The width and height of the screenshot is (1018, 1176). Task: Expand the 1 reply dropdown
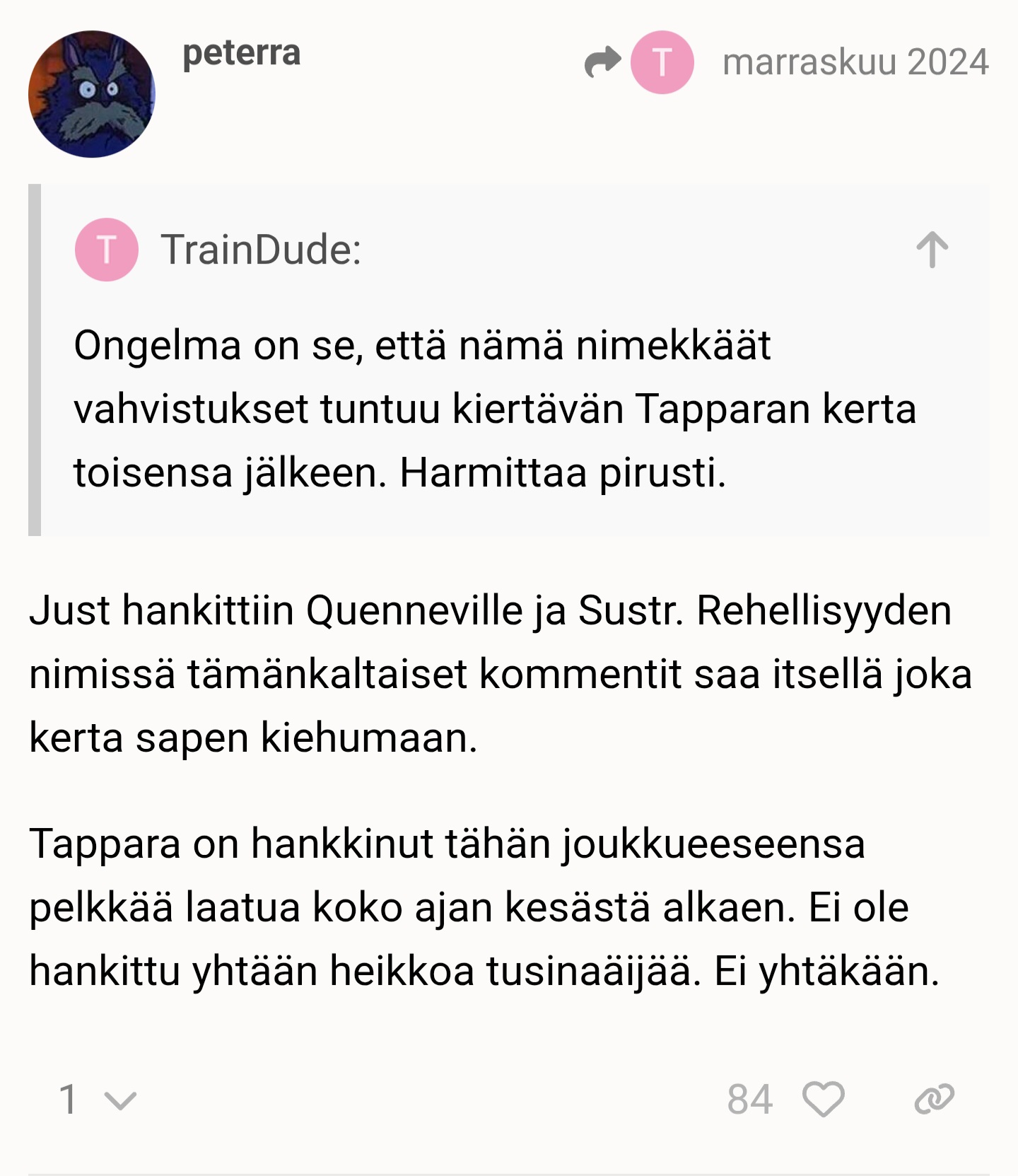click(97, 1100)
